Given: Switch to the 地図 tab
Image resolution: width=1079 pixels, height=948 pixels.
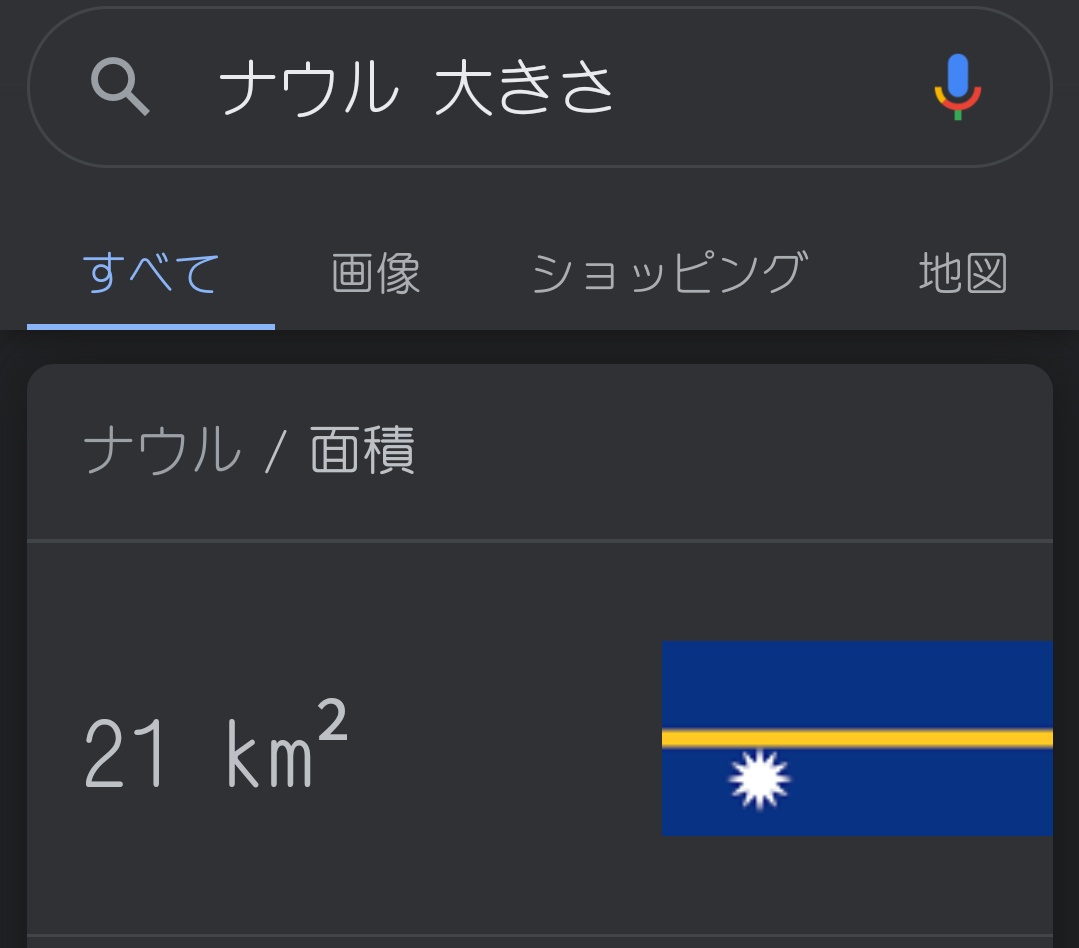Looking at the screenshot, I should [962, 273].
